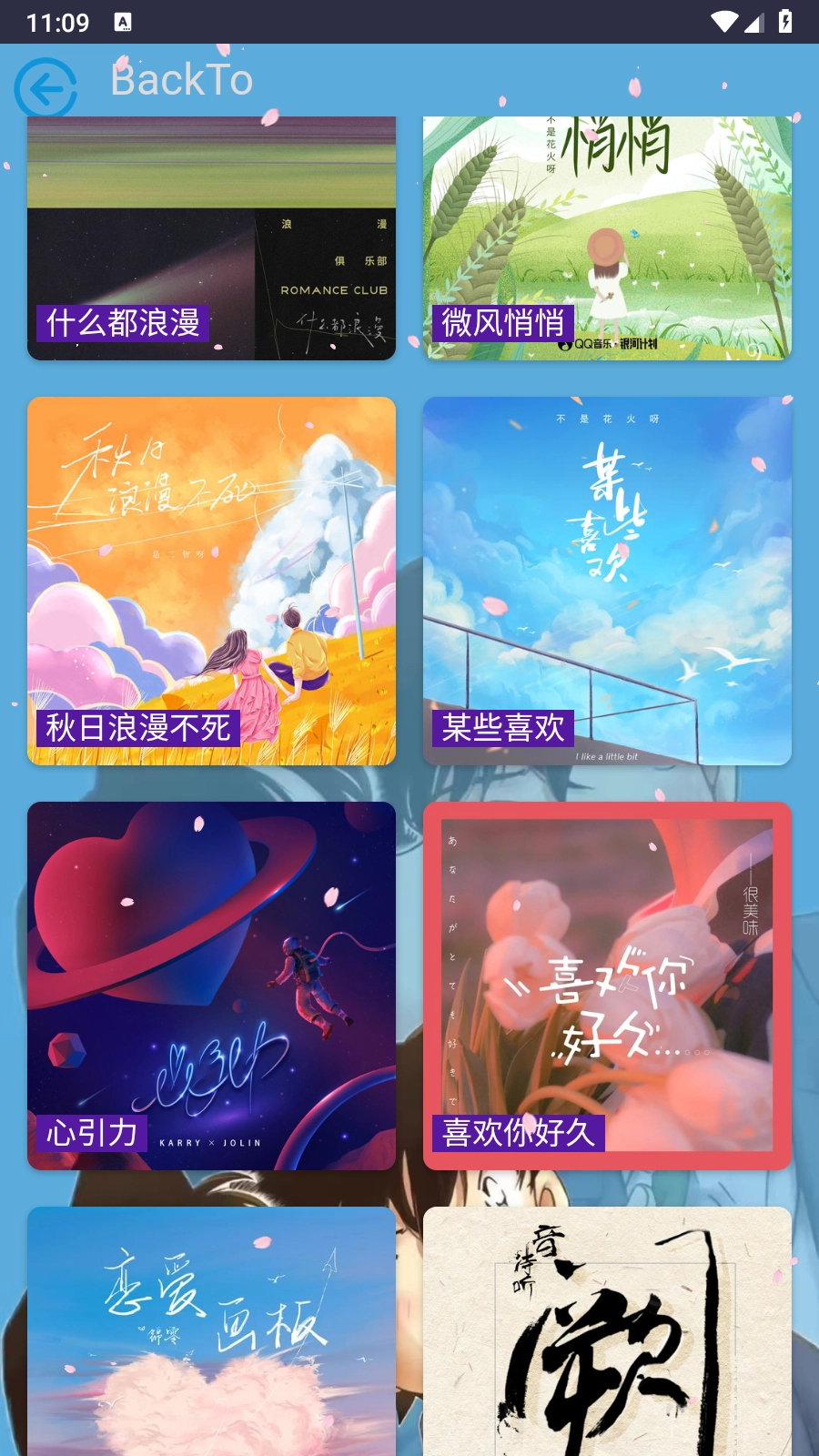Open the calligraphy album at bottom right
Image resolution: width=819 pixels, height=1456 pixels.
tap(607, 1338)
